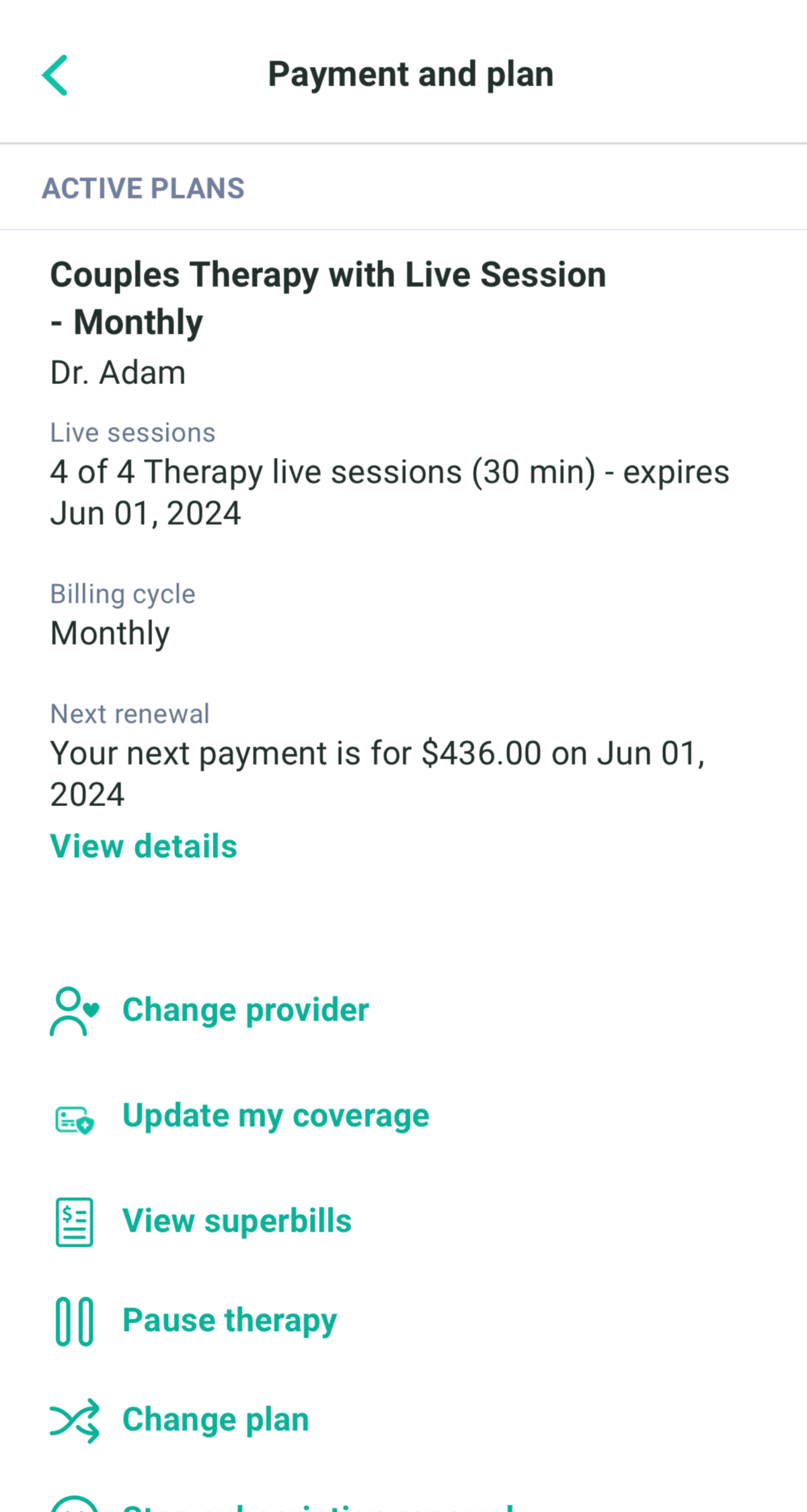This screenshot has width=807, height=1512.
Task: Choose Change plan
Action: coord(214,1419)
